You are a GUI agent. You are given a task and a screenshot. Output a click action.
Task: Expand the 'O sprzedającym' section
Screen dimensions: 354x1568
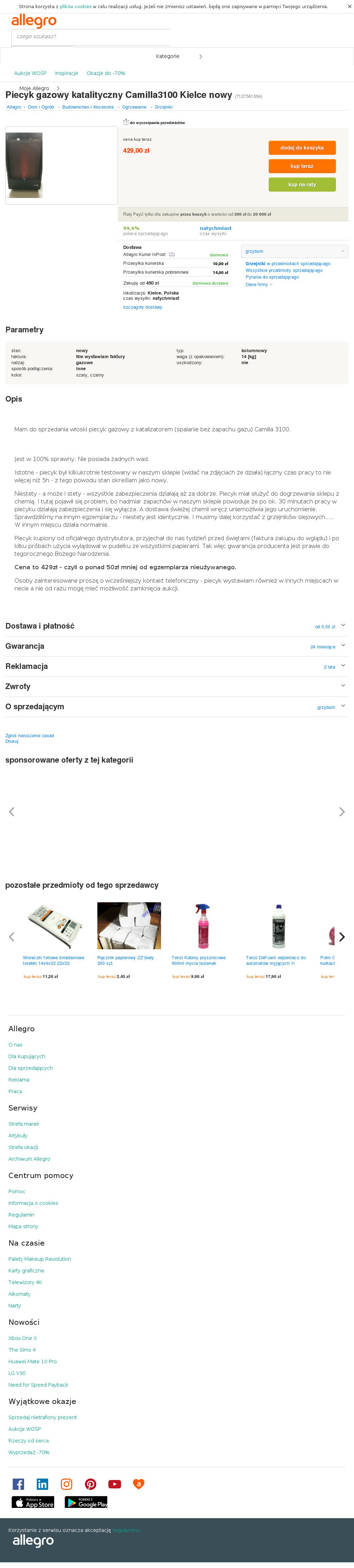click(x=177, y=706)
